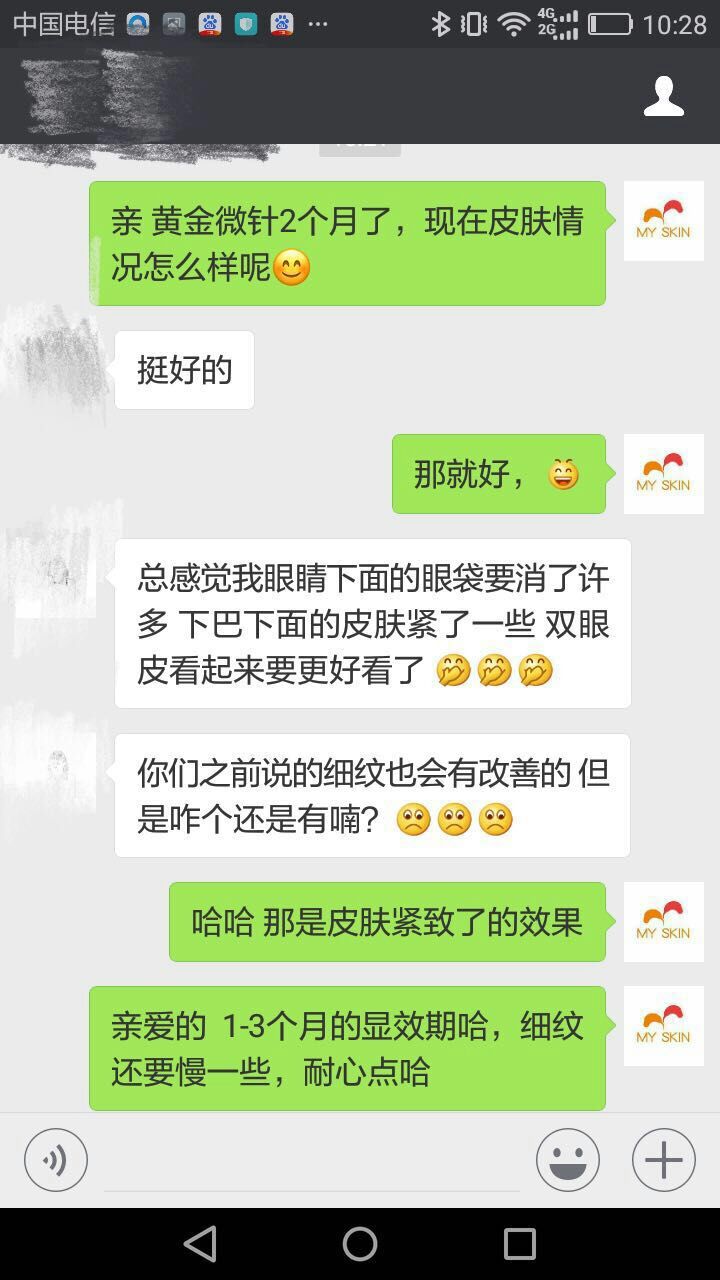This screenshot has width=720, height=1280.
Task: Go back with the system back button
Action: 200,1244
